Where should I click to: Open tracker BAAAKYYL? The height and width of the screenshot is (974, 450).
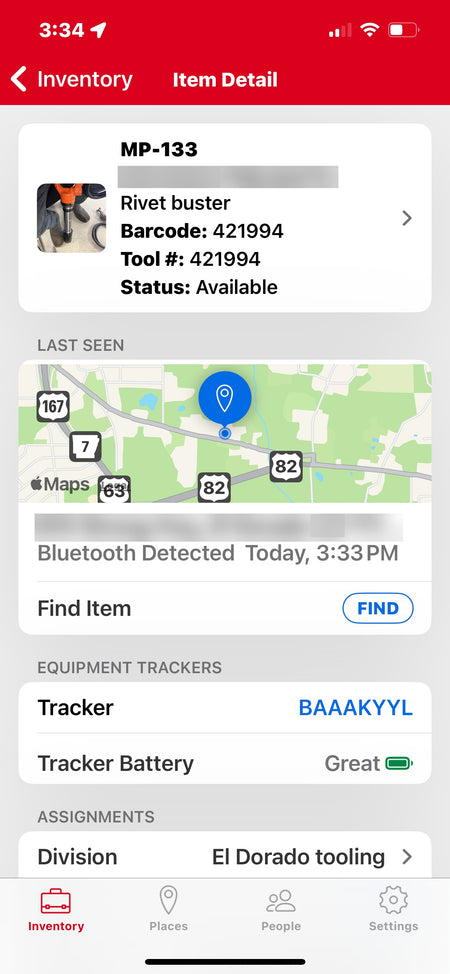coord(356,708)
